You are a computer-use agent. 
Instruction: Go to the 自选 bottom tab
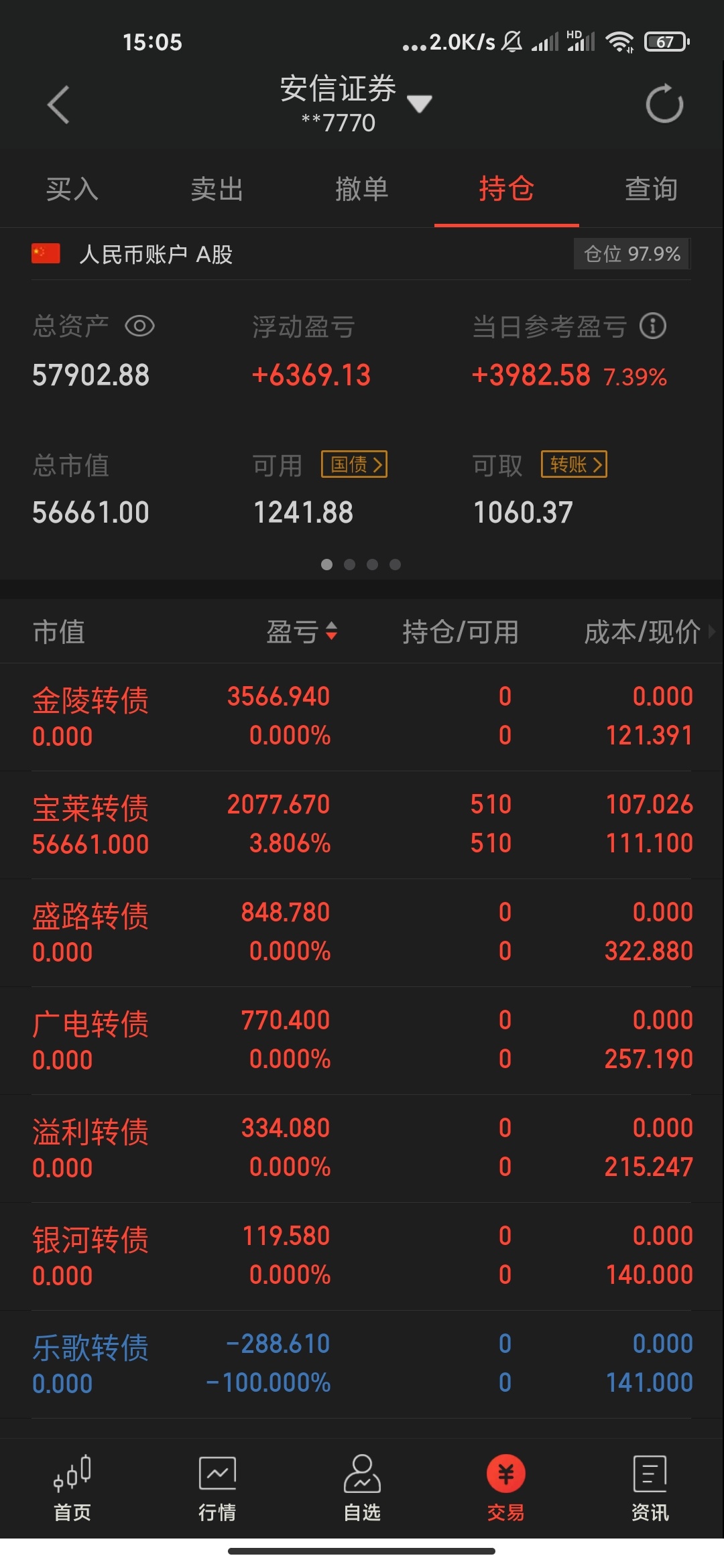click(362, 1488)
